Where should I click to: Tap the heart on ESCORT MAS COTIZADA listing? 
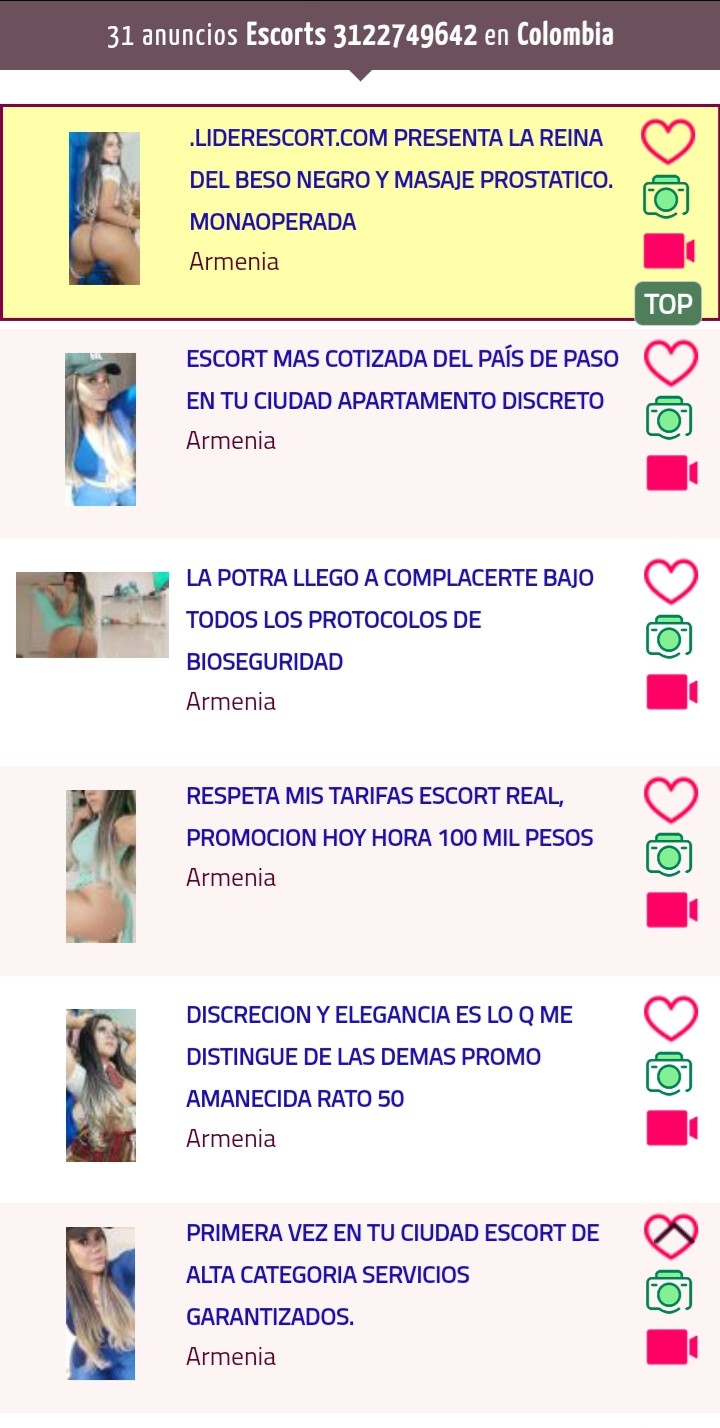pyautogui.click(x=670, y=363)
